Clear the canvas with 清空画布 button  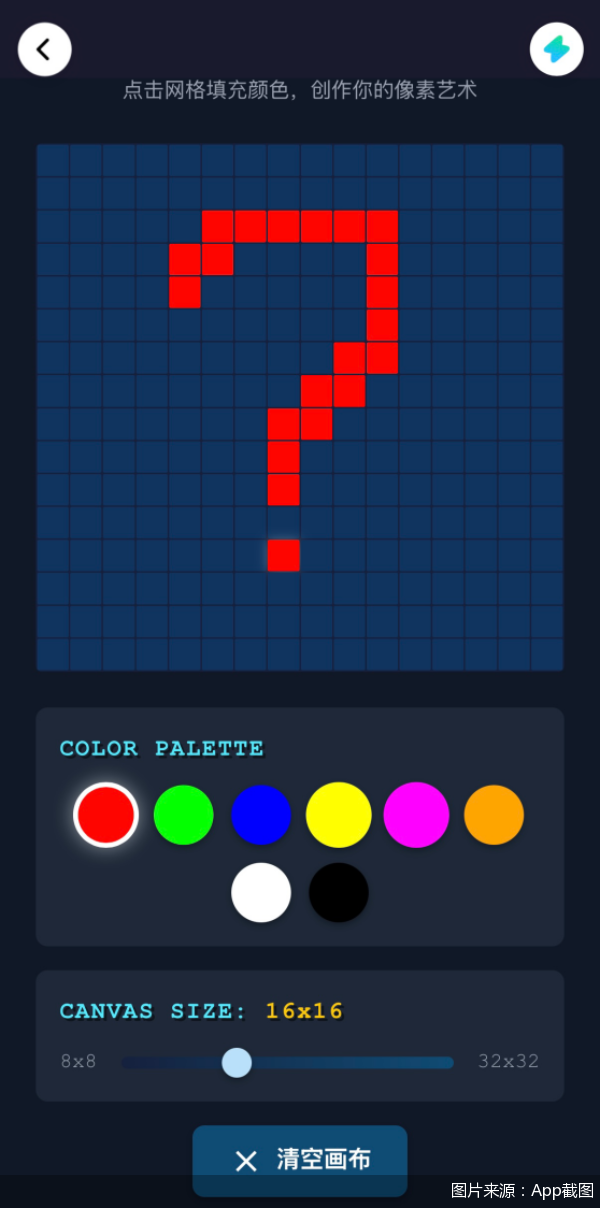(x=300, y=1160)
